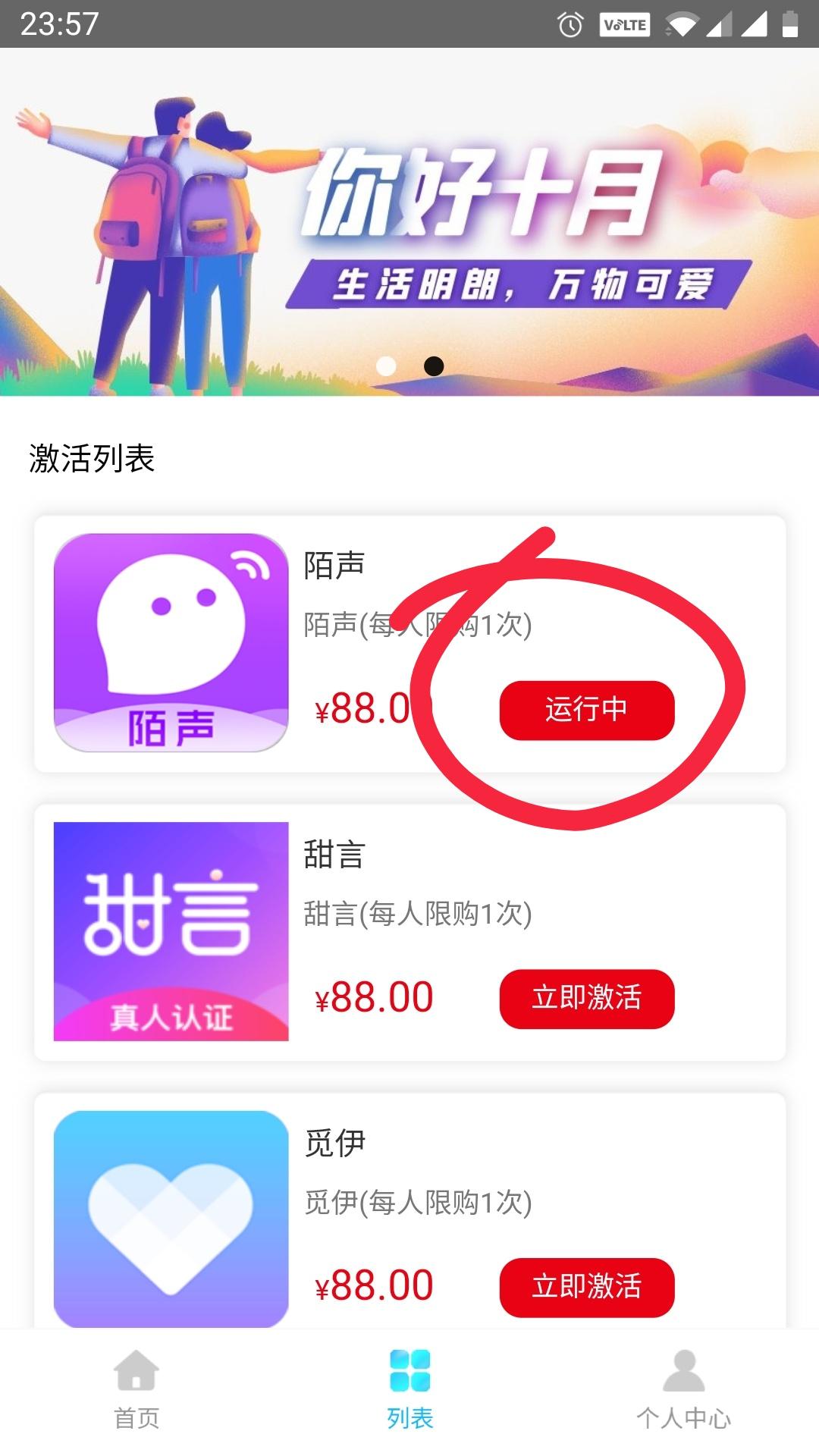This screenshot has height=1456, width=819.
Task: Tap the 甜言 app icon with 真人认证 badge
Action: coord(168,929)
